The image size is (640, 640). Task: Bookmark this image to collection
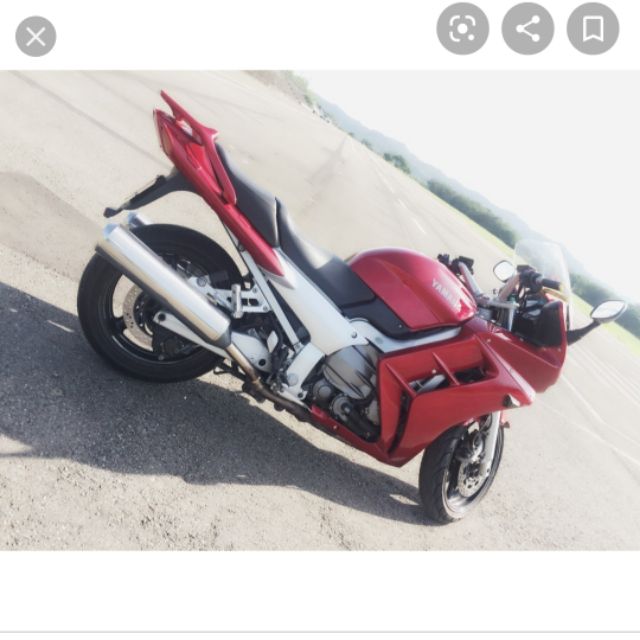[x=593, y=29]
